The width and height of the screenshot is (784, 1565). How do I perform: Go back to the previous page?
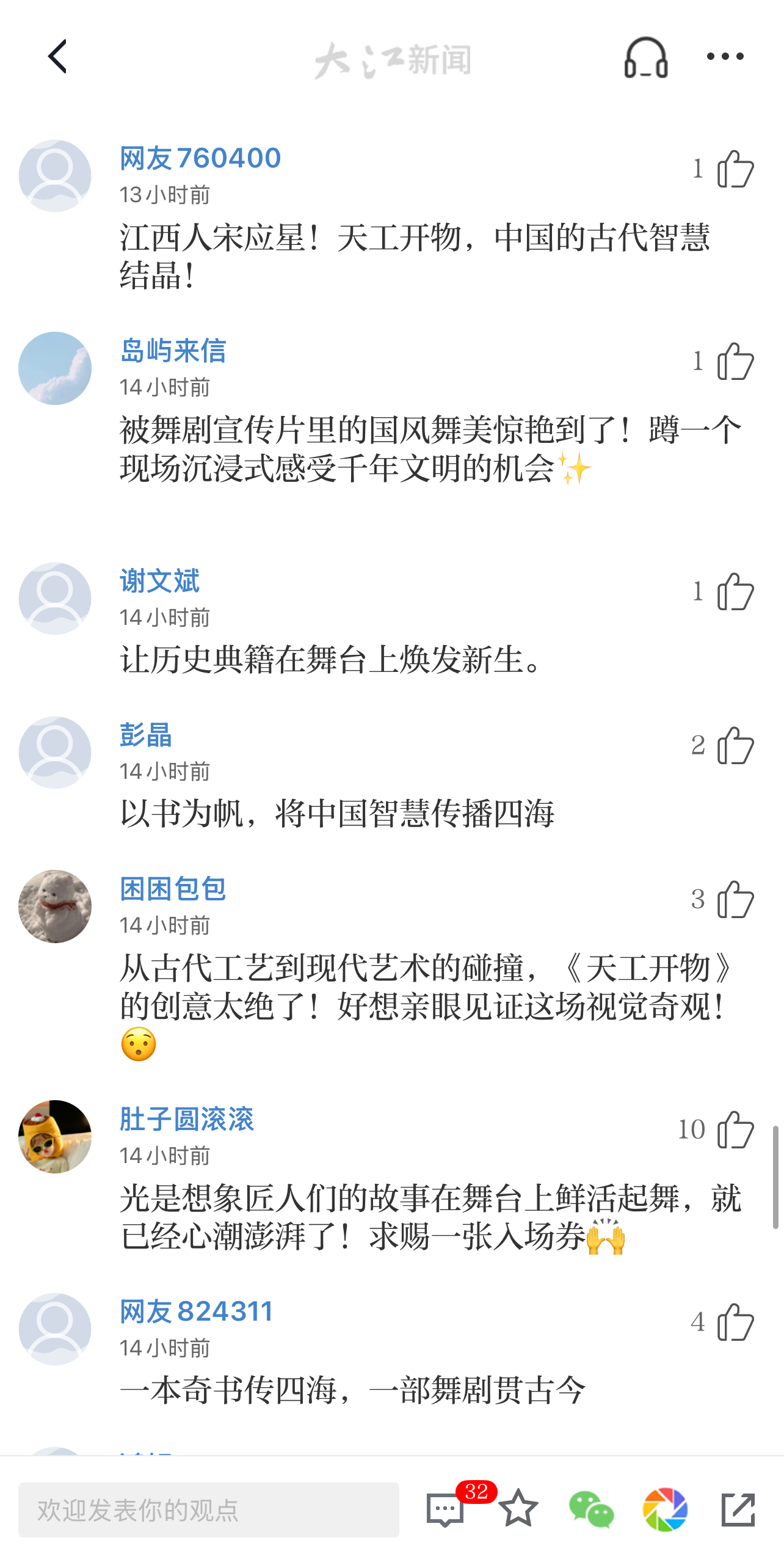[x=57, y=56]
